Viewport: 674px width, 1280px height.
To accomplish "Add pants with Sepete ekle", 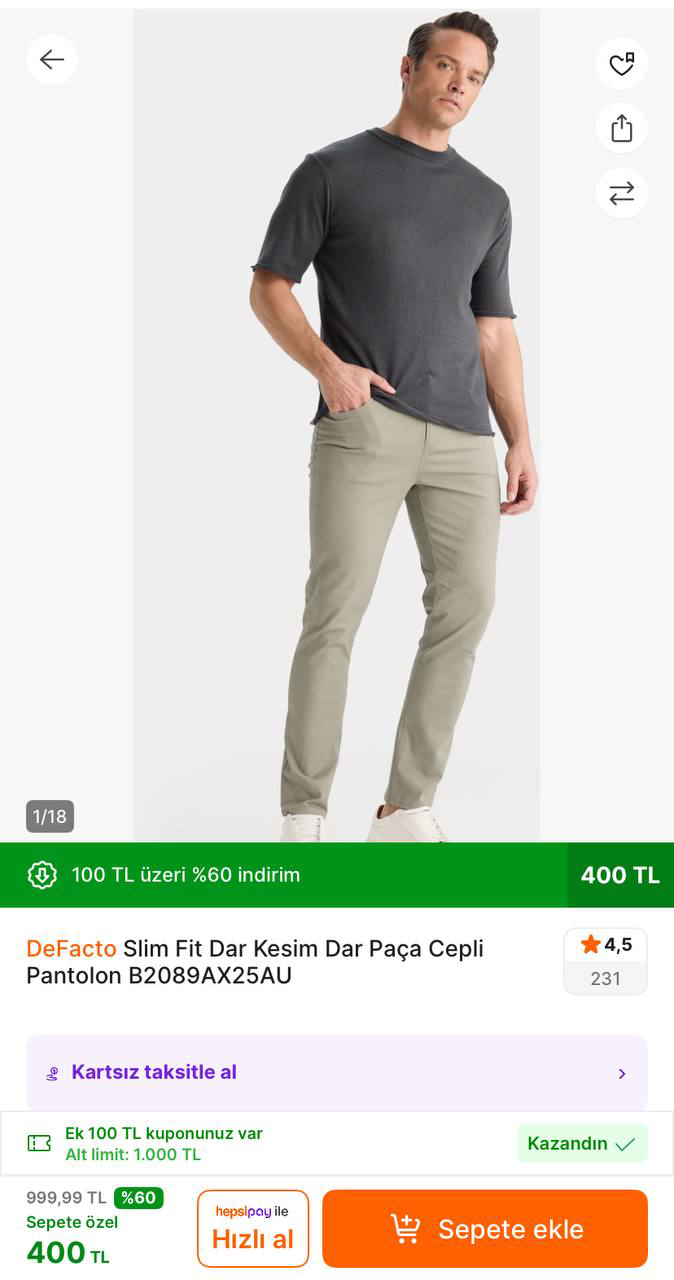I will (485, 1228).
